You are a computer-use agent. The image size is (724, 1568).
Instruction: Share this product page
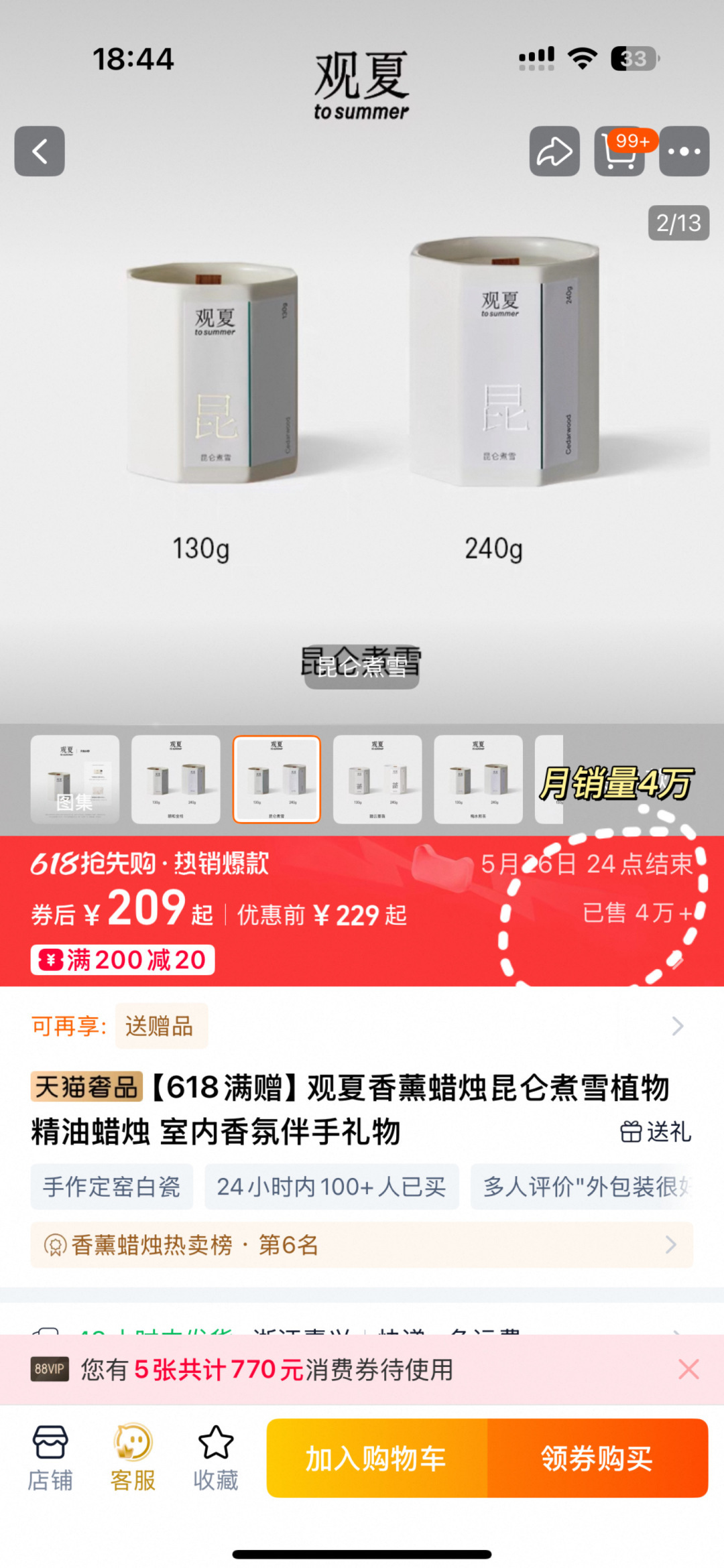tap(554, 151)
